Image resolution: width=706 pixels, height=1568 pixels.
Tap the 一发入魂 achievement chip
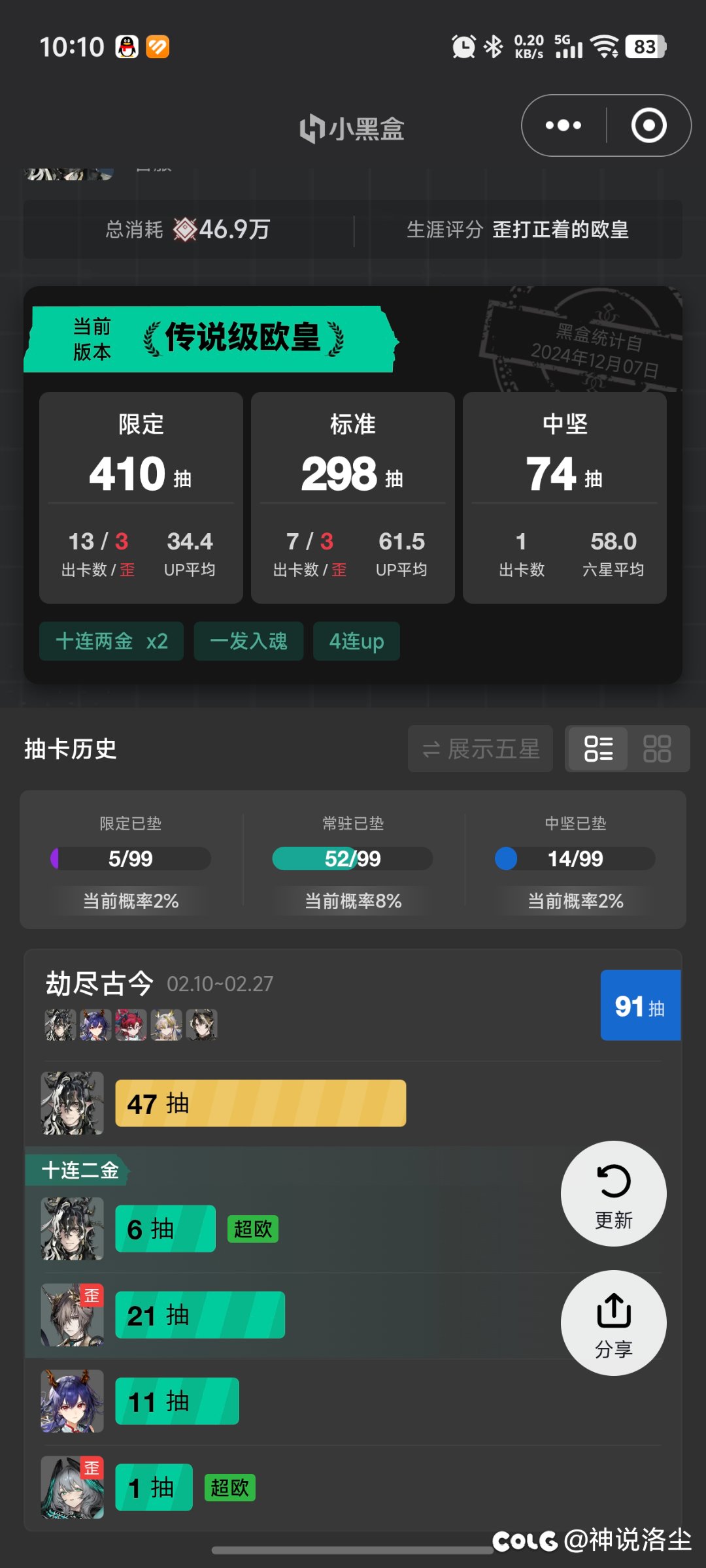click(x=248, y=641)
